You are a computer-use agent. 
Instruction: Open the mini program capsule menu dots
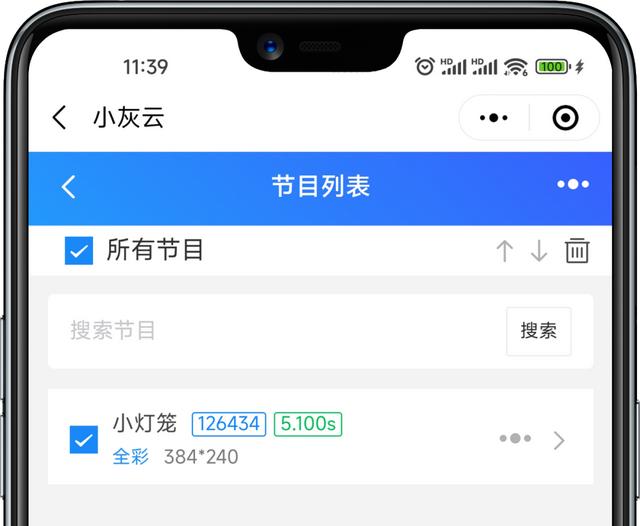(494, 118)
